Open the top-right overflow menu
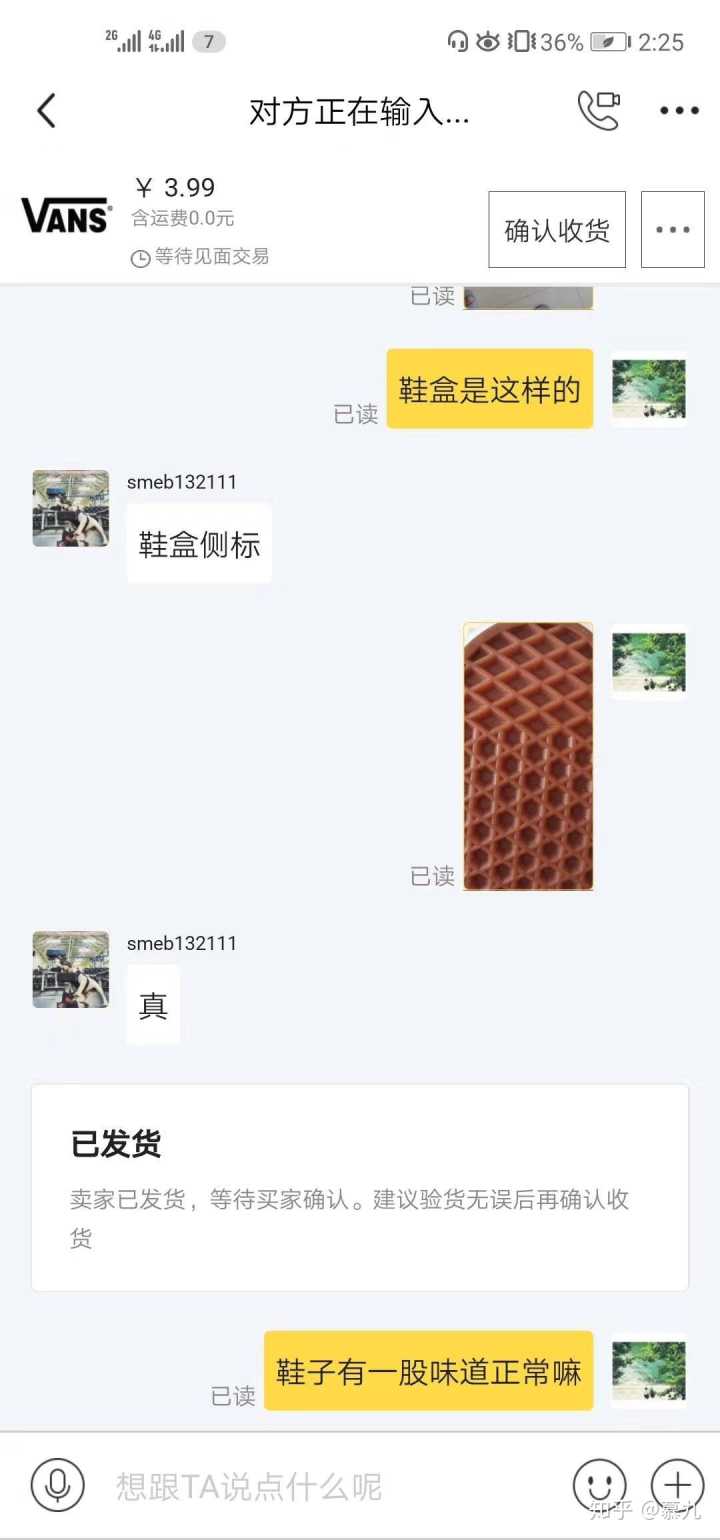 tap(679, 111)
